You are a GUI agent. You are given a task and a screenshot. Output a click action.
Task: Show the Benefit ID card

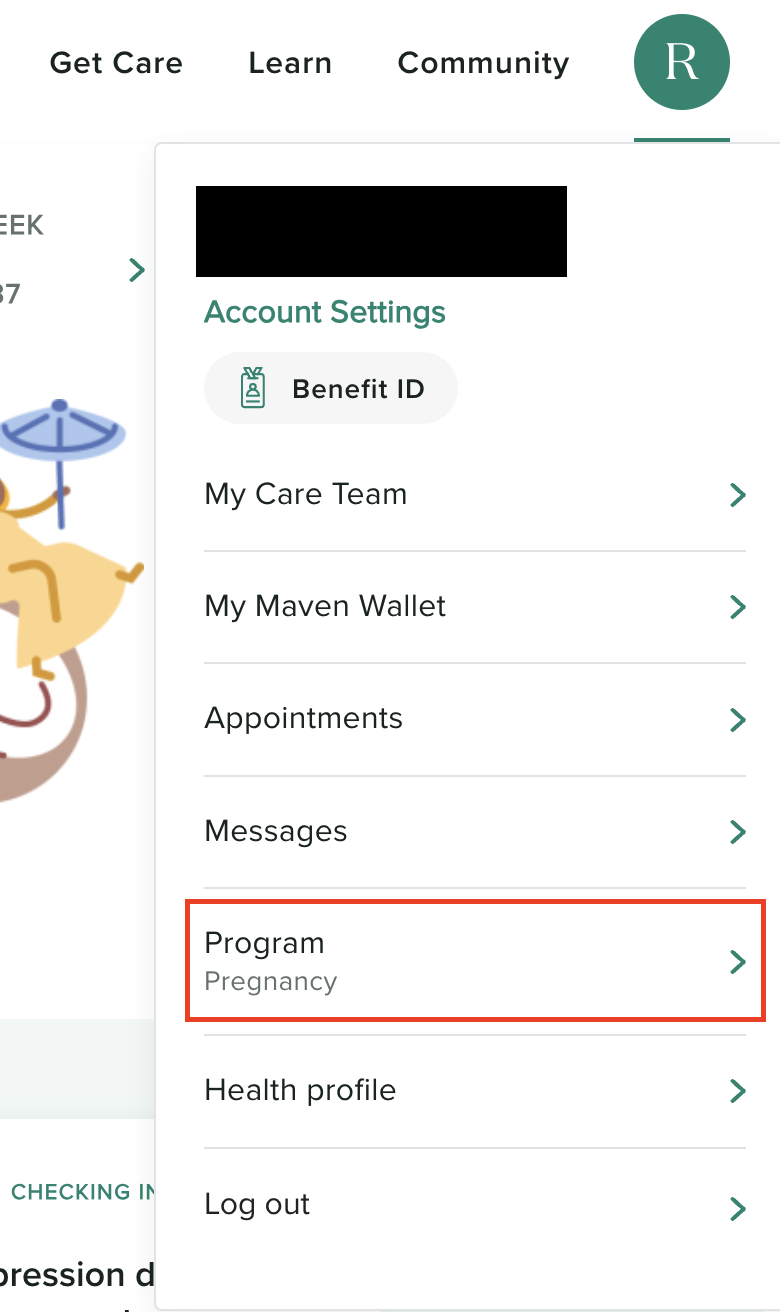(331, 388)
